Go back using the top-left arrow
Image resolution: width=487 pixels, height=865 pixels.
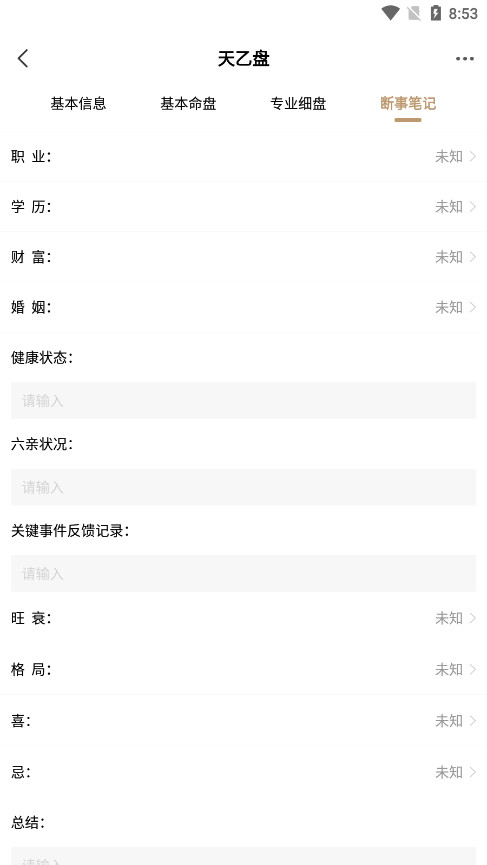(23, 58)
